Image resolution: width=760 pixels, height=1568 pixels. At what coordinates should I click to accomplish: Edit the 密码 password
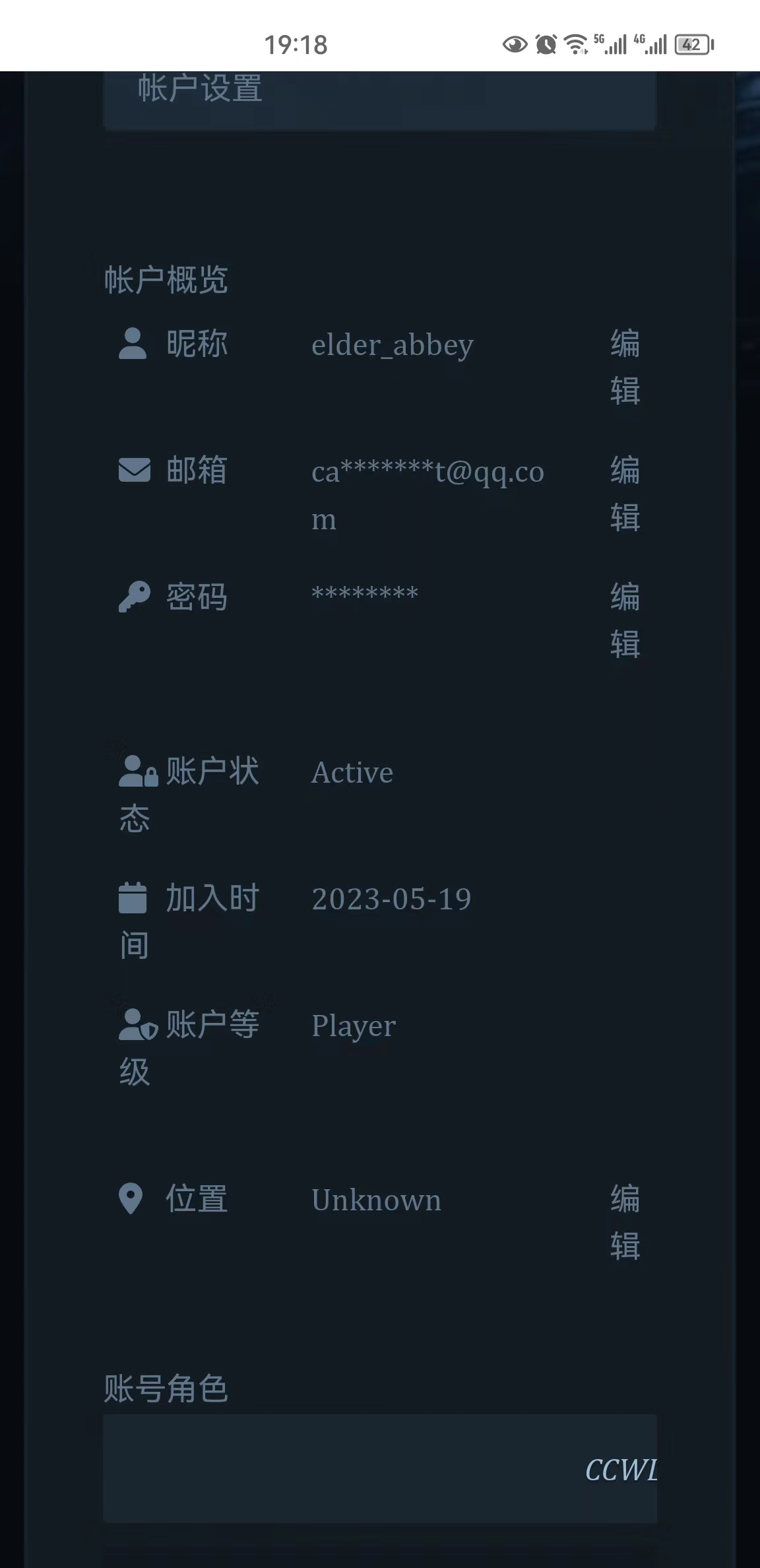(x=625, y=620)
